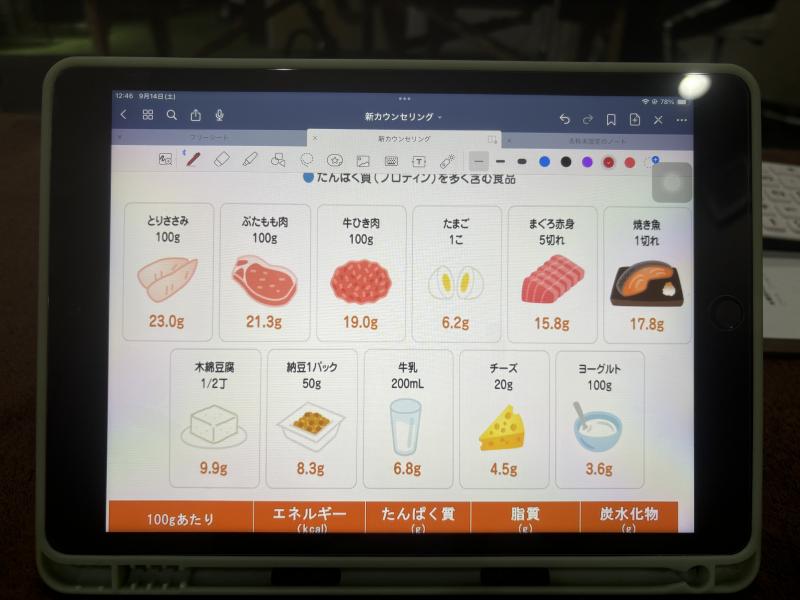Add a new page
The height and width of the screenshot is (600, 800).
tap(634, 119)
